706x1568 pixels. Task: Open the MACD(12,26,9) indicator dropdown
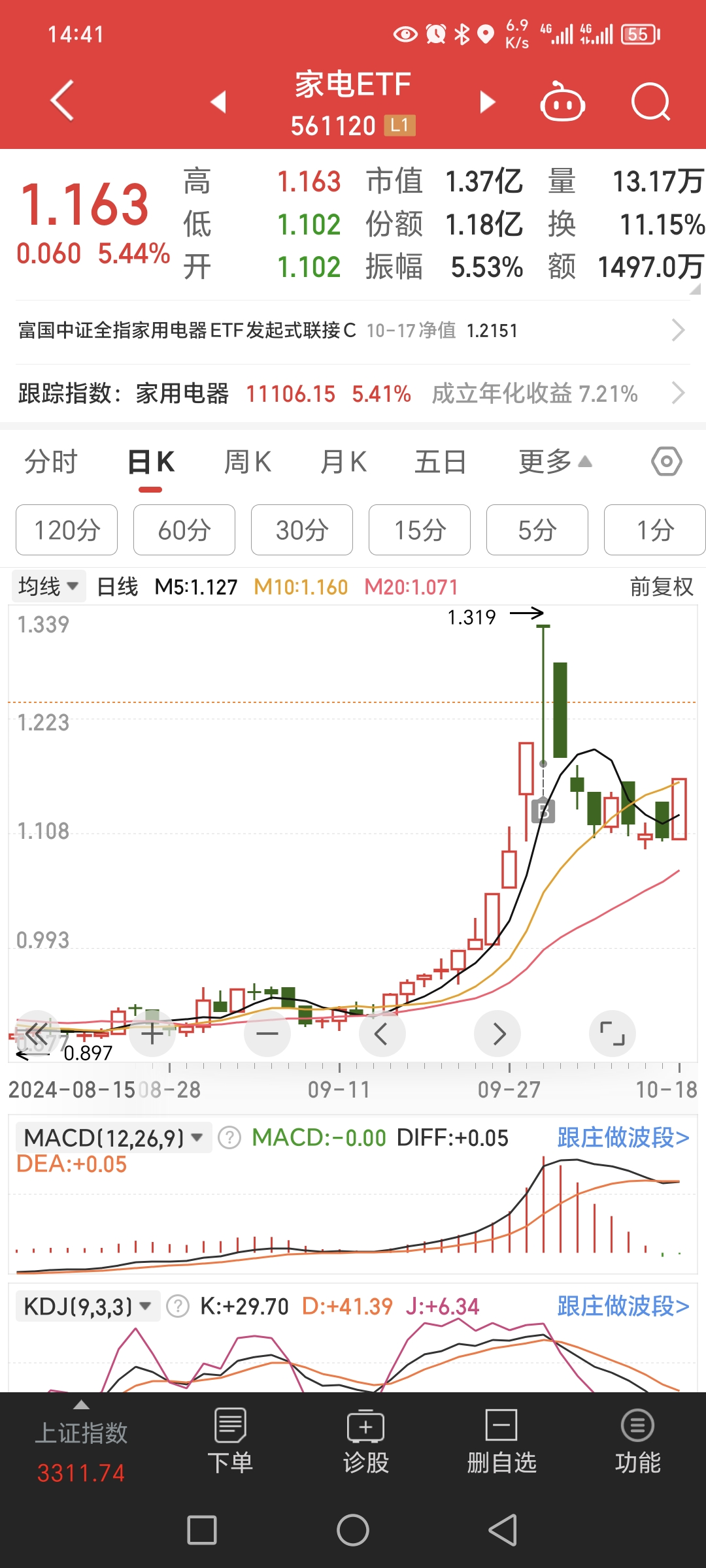click(113, 1138)
